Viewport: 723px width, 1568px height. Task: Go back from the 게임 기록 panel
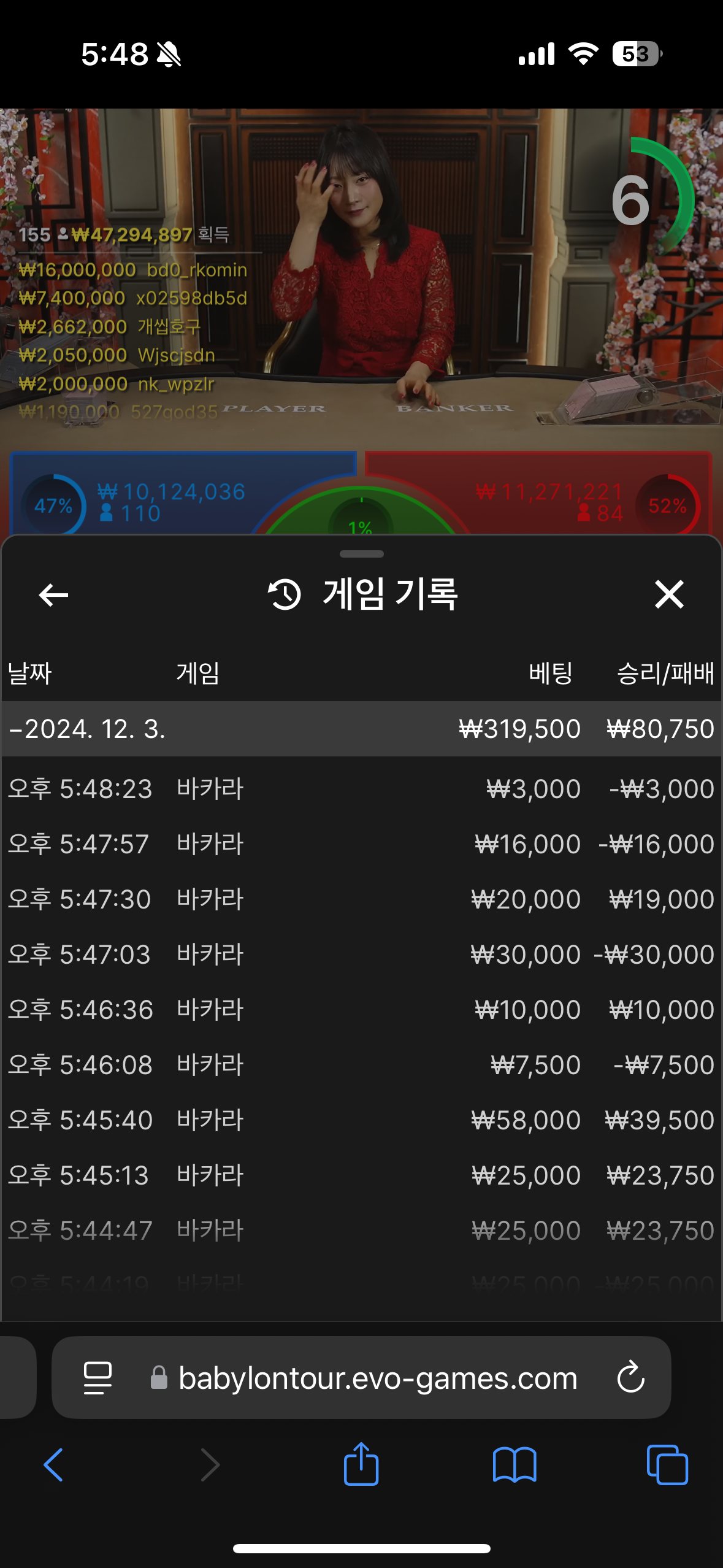[x=53, y=594]
